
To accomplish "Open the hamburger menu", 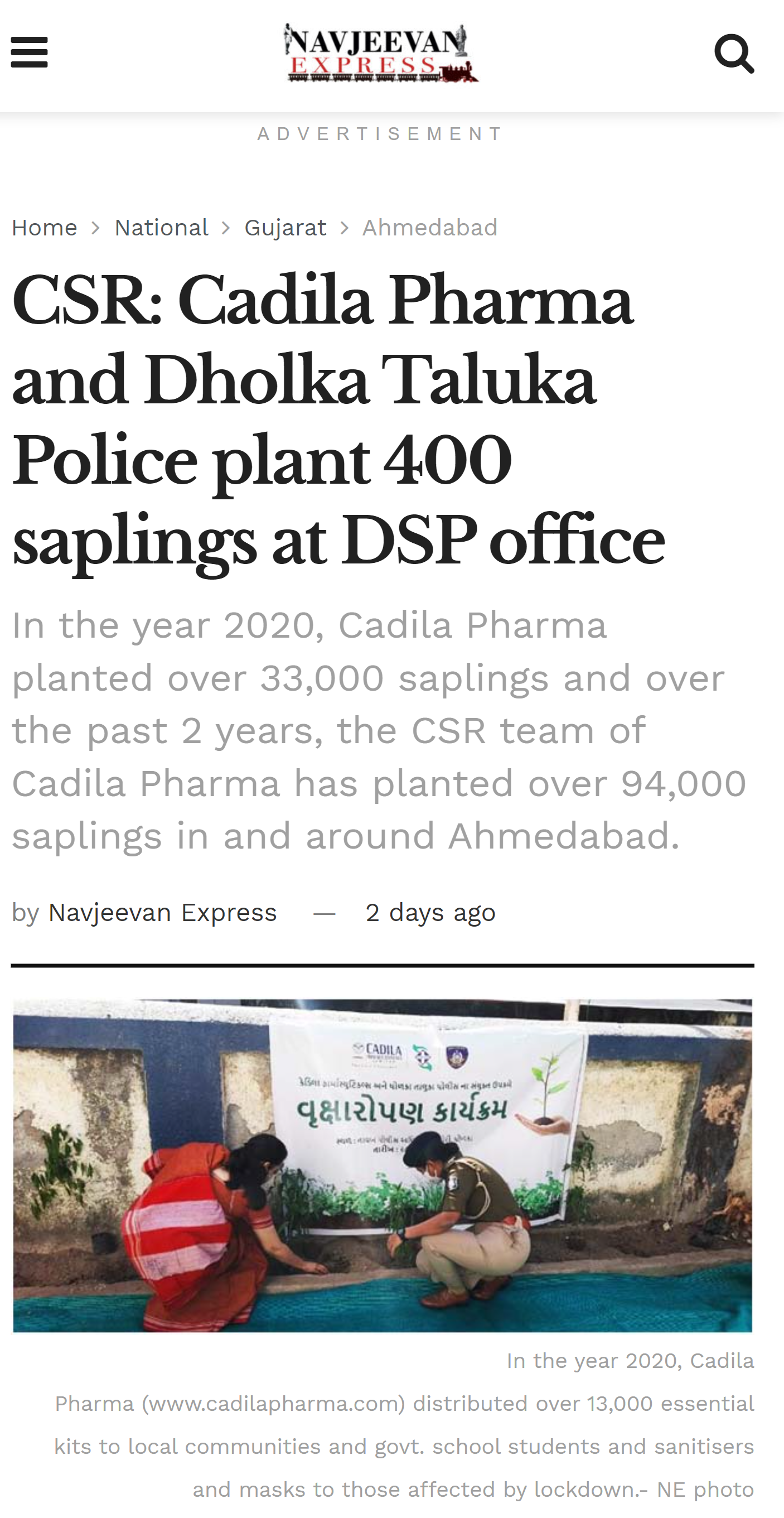I will [29, 52].
